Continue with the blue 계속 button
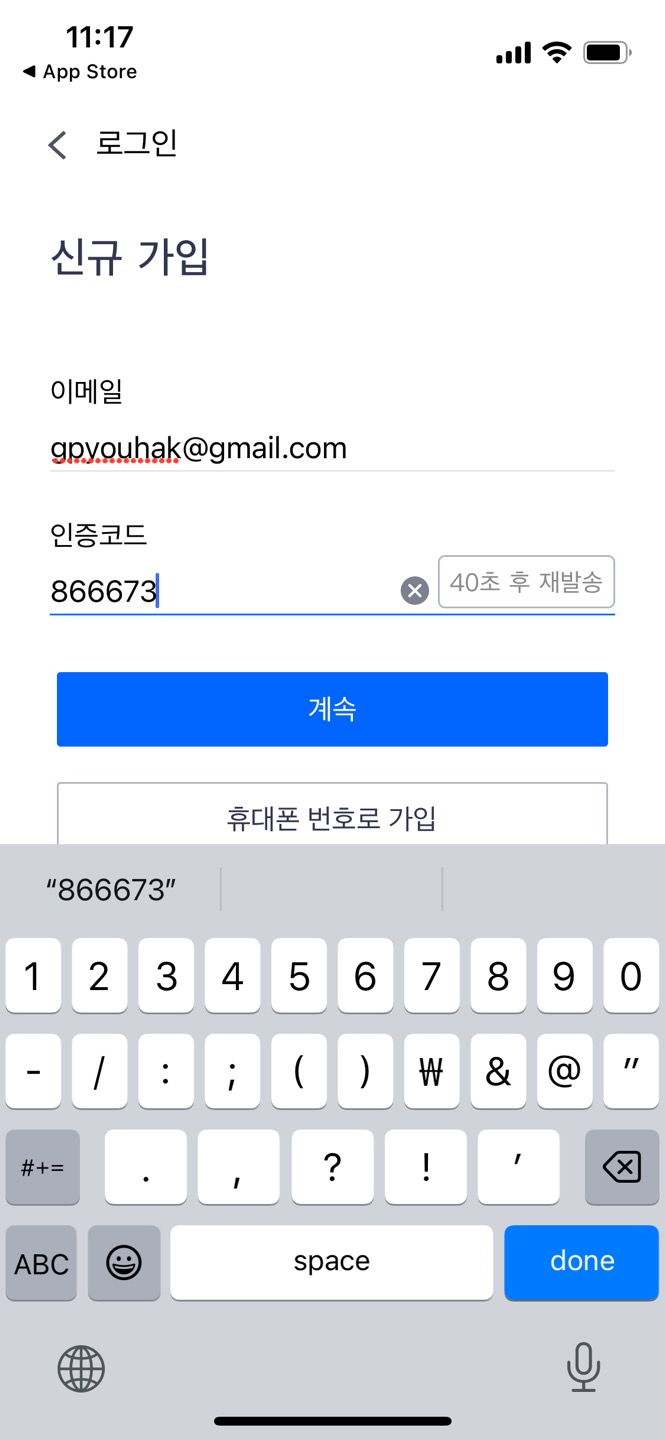The image size is (665, 1440). pyautogui.click(x=332, y=709)
